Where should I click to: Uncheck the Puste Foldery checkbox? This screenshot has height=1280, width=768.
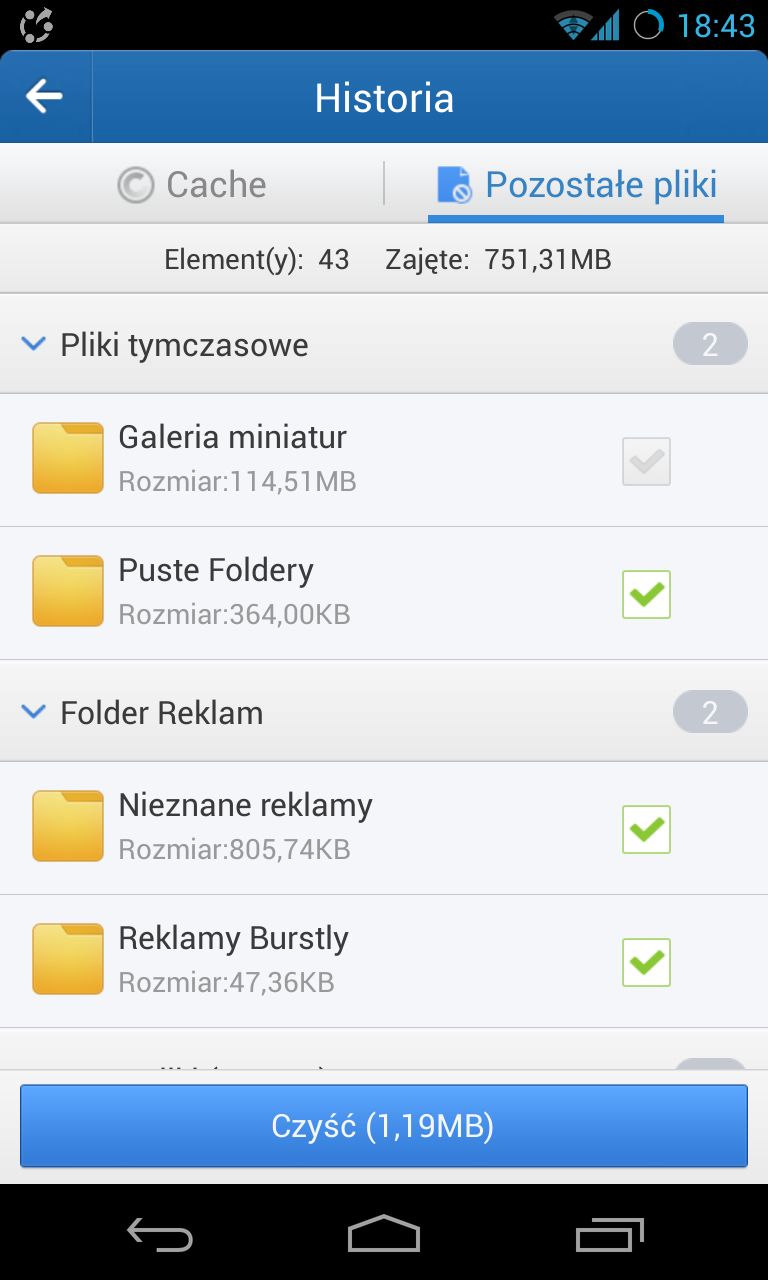(x=646, y=594)
